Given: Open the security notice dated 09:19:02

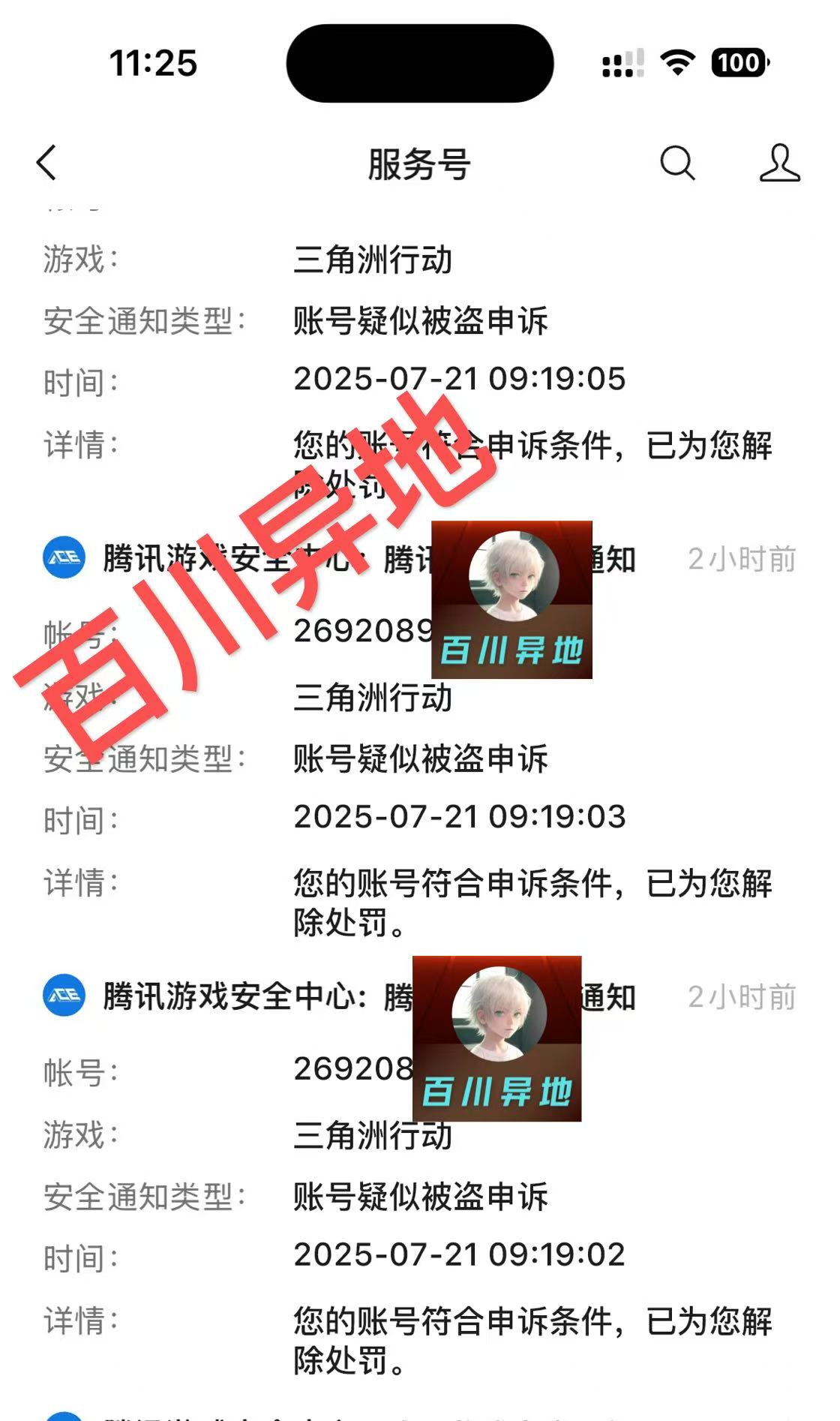Looking at the screenshot, I should (x=458, y=1254).
